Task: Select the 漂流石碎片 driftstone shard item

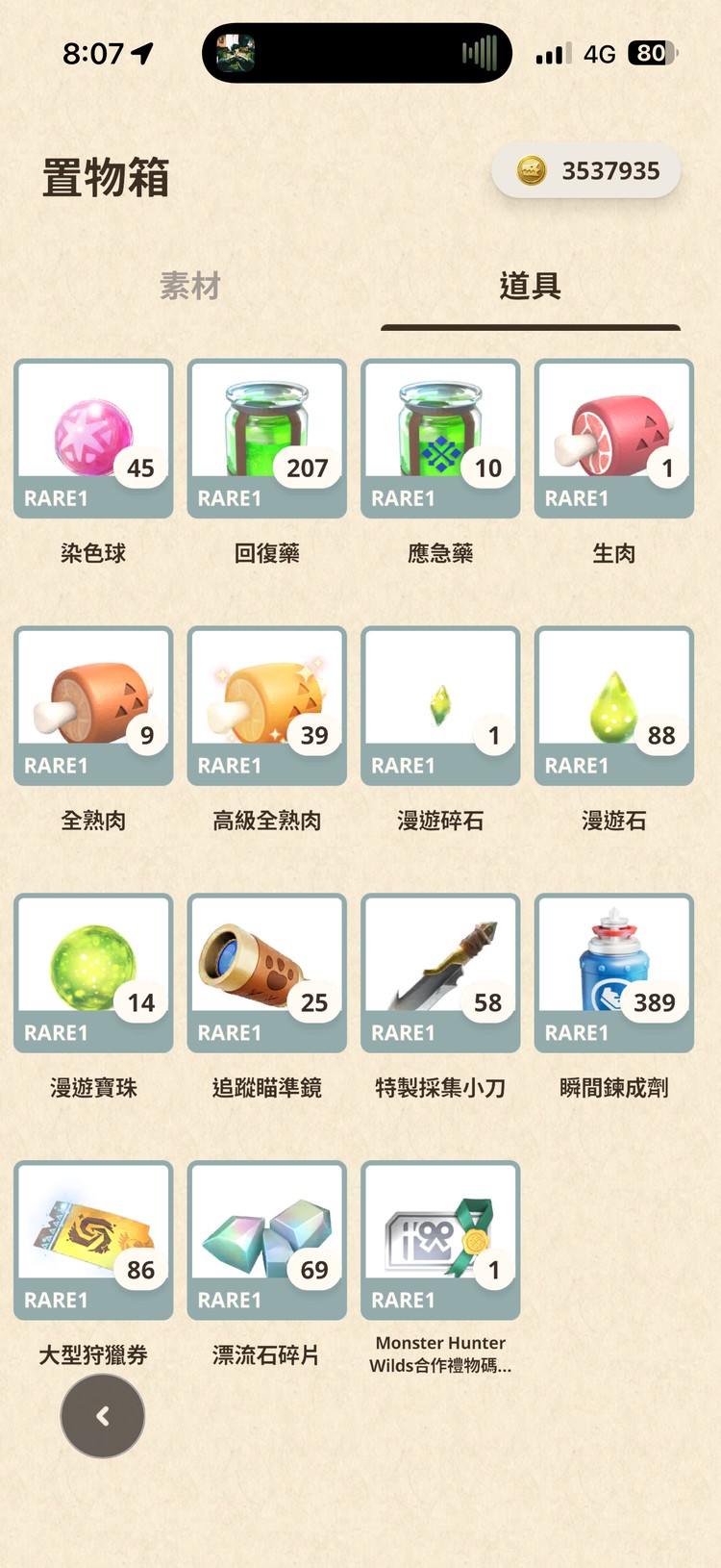Action: coord(266,1240)
